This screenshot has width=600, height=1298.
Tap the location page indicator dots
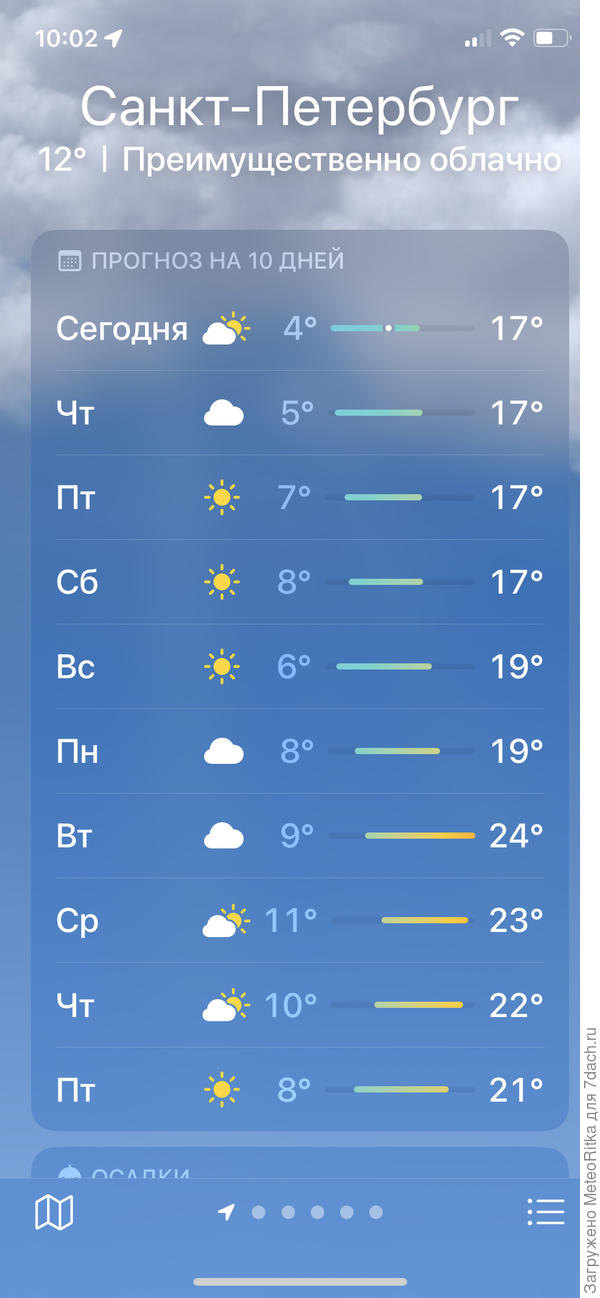[x=302, y=1212]
